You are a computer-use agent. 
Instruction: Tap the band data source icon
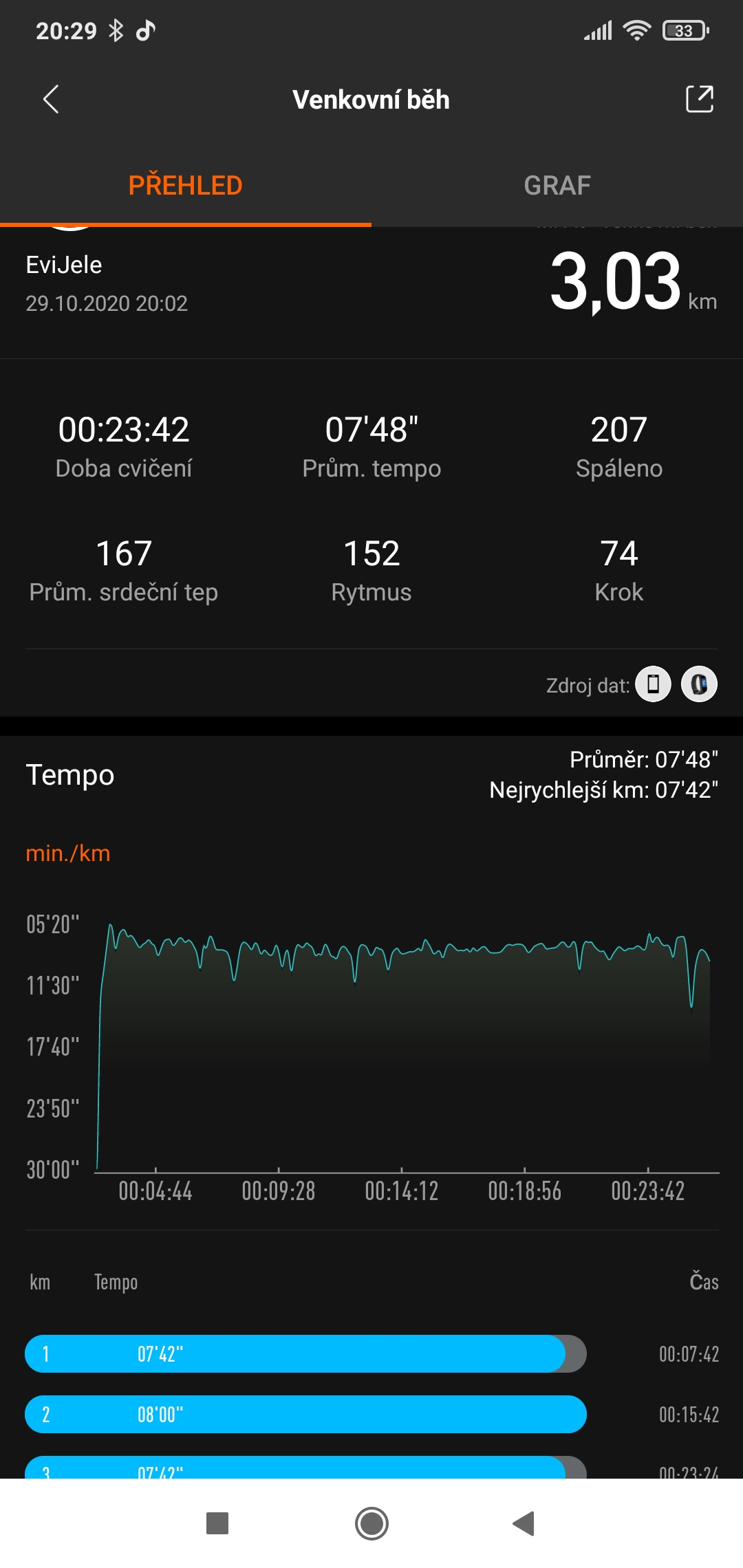699,684
